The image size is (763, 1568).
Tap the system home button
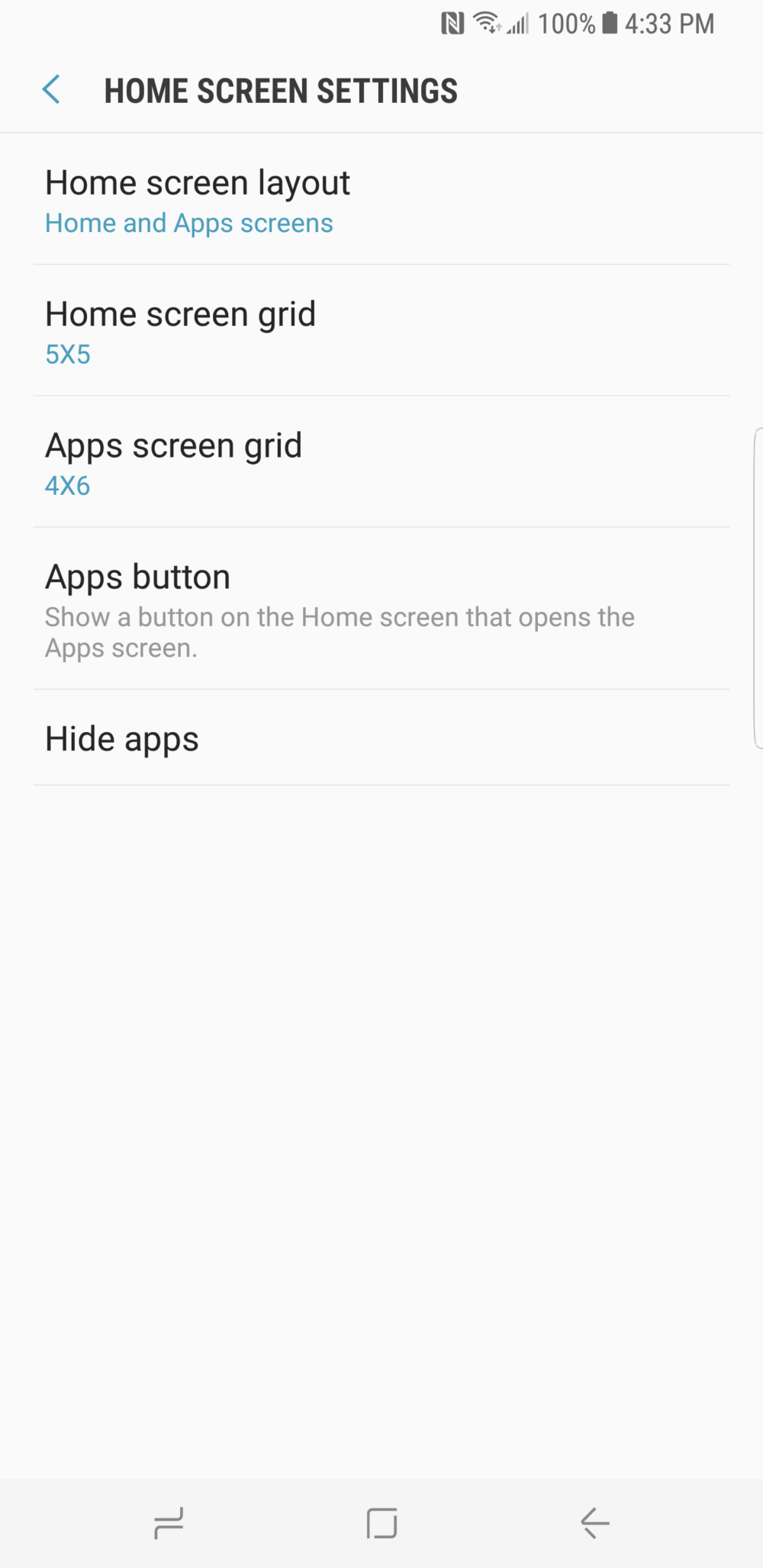(381, 1523)
